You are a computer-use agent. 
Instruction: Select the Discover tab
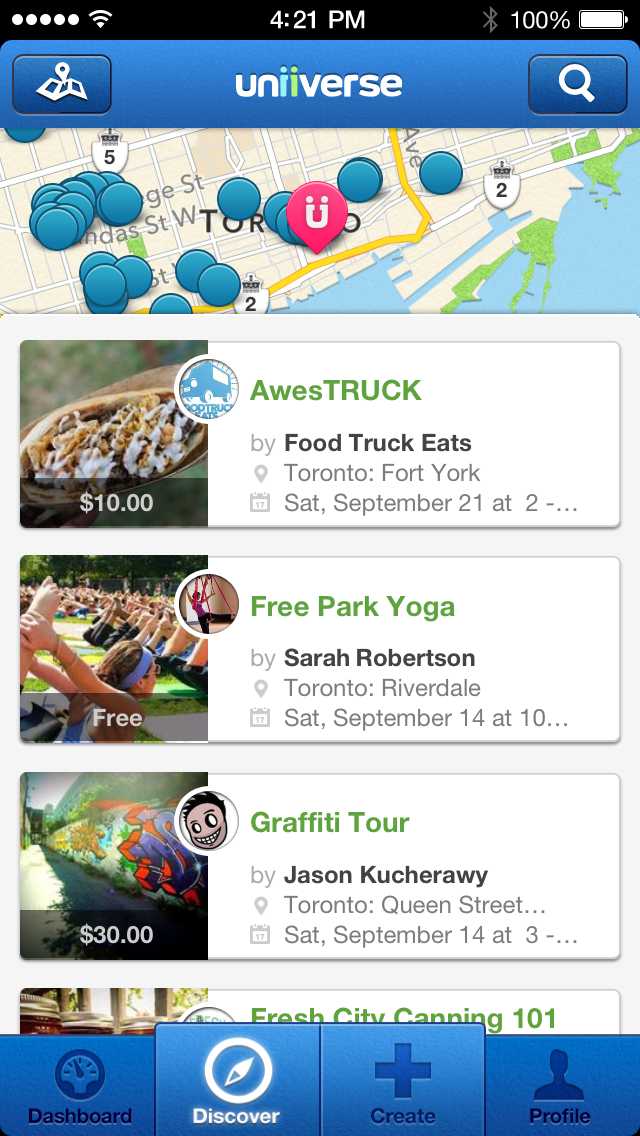point(237,1084)
